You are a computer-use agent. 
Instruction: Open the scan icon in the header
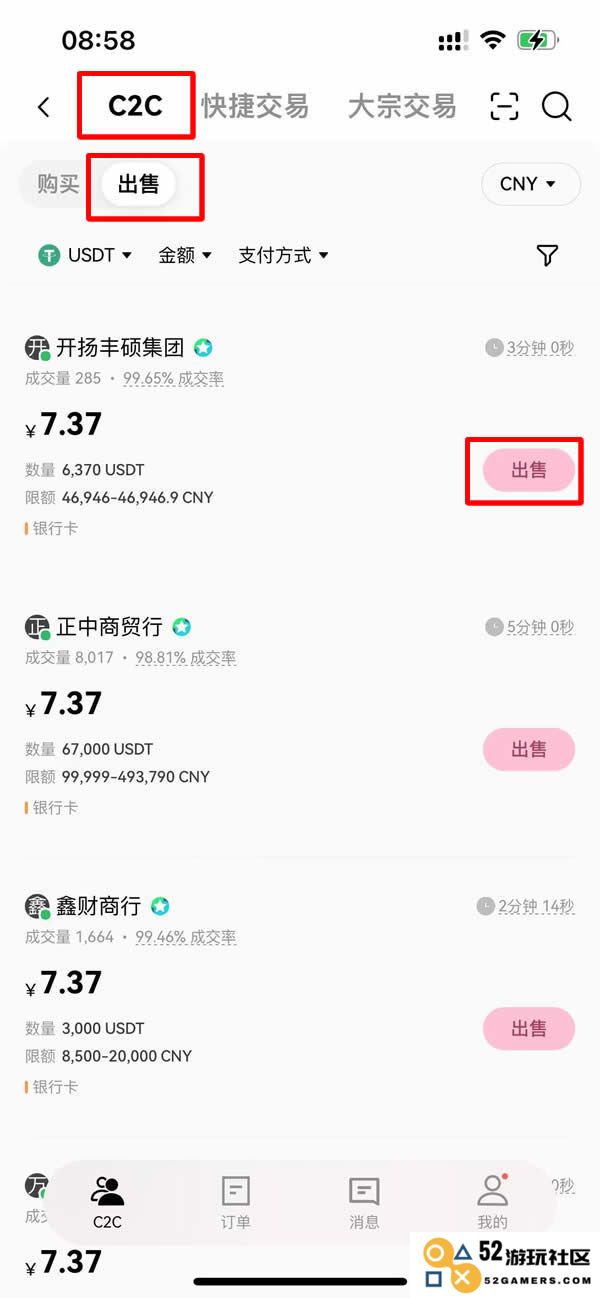pos(505,106)
